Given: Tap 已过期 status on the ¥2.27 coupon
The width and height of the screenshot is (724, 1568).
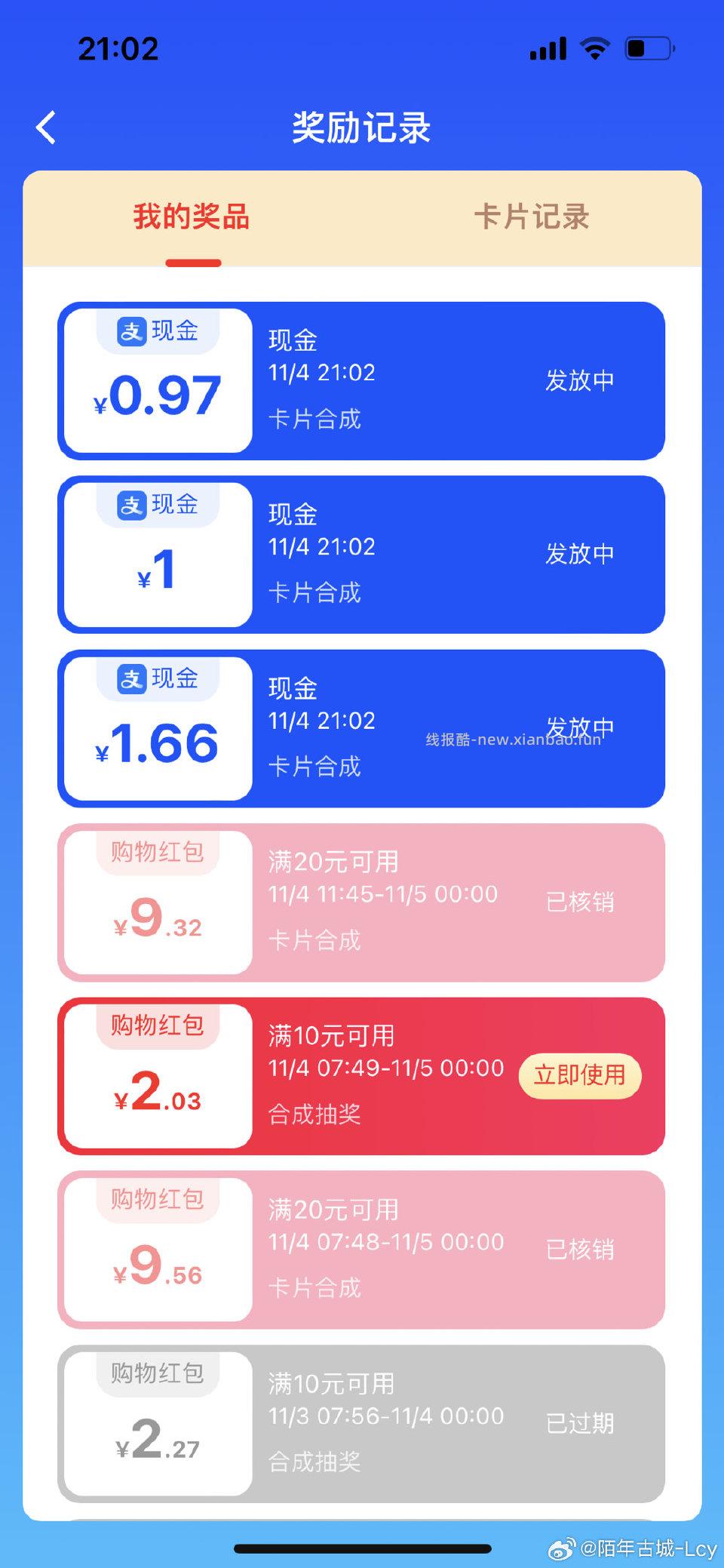Looking at the screenshot, I should tap(581, 1423).
